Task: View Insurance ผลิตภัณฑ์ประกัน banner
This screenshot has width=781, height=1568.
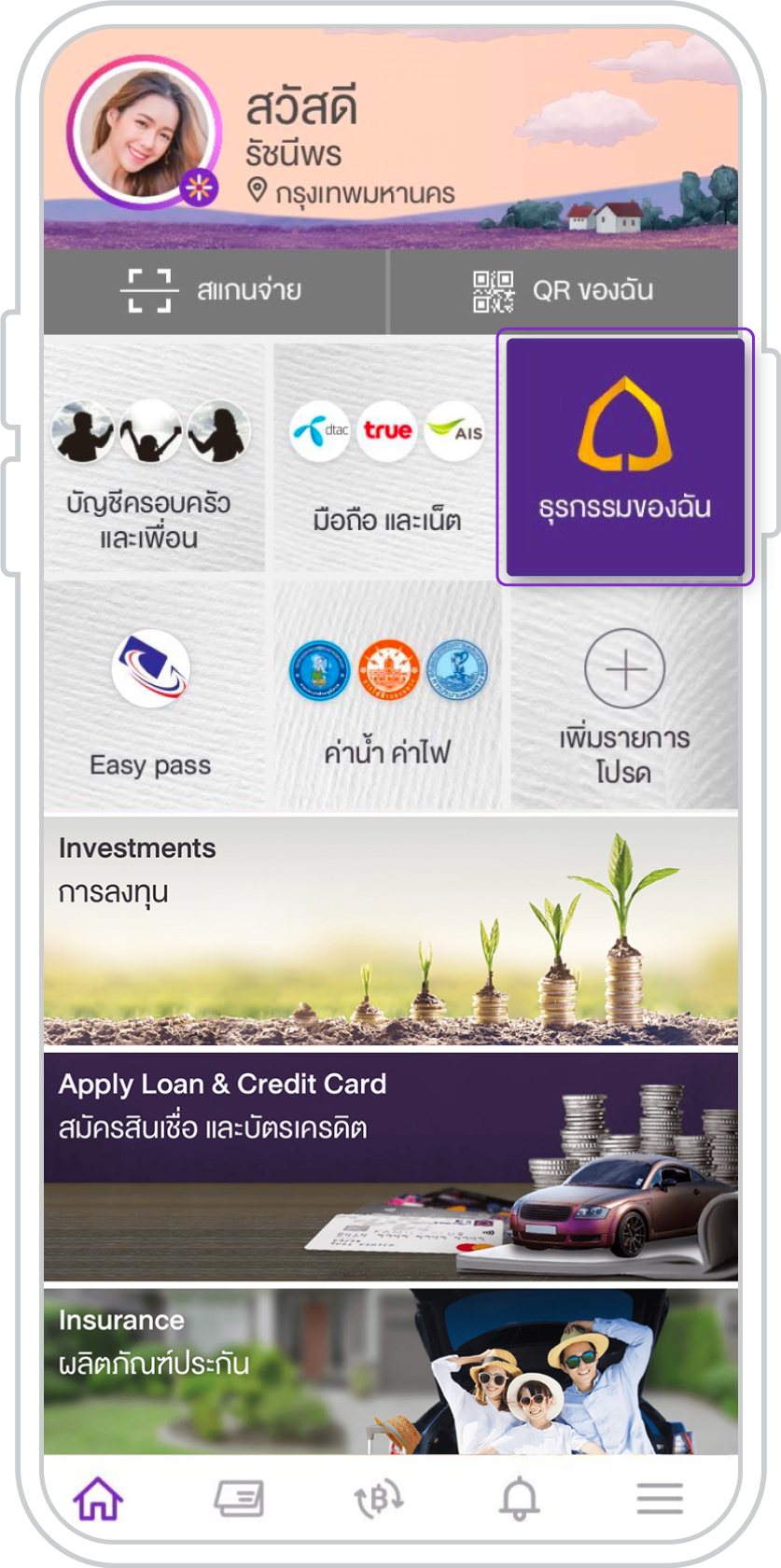Action: tap(390, 1372)
